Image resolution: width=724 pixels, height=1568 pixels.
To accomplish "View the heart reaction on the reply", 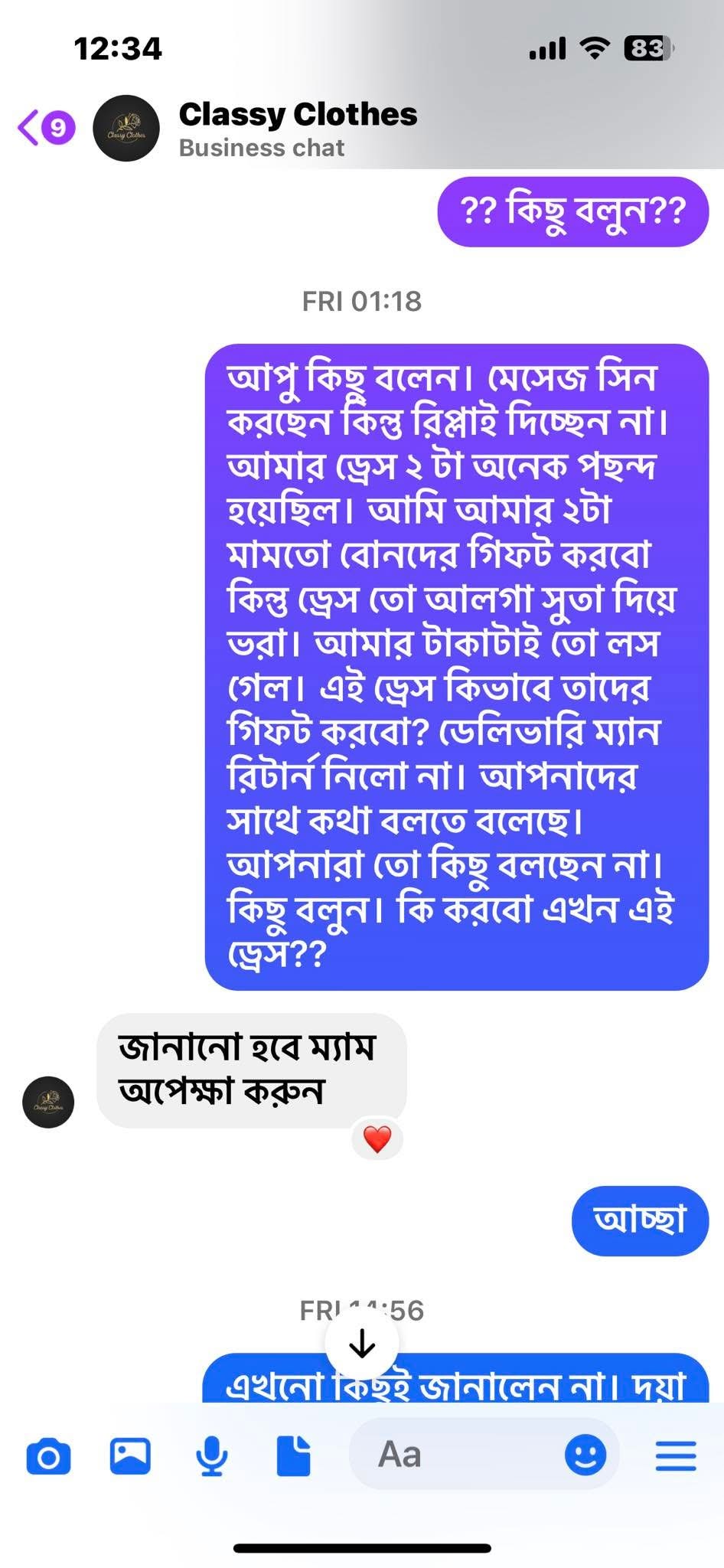I will (x=377, y=1139).
